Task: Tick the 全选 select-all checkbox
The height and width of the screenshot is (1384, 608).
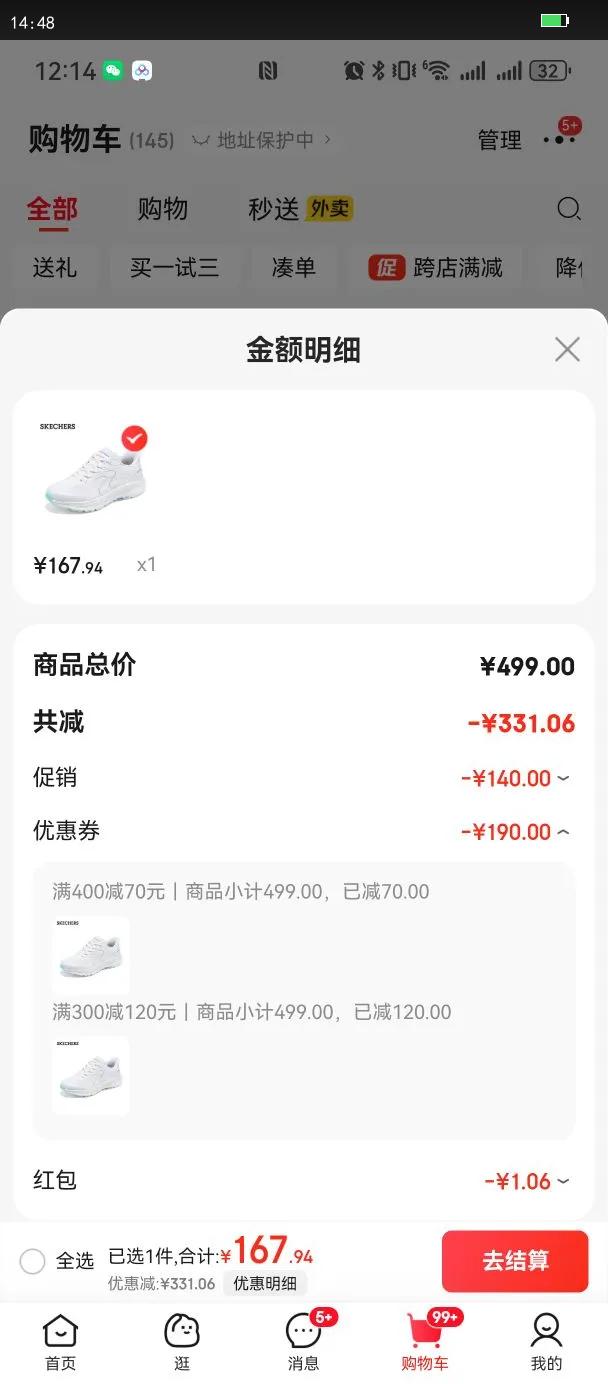Action: [x=33, y=1261]
